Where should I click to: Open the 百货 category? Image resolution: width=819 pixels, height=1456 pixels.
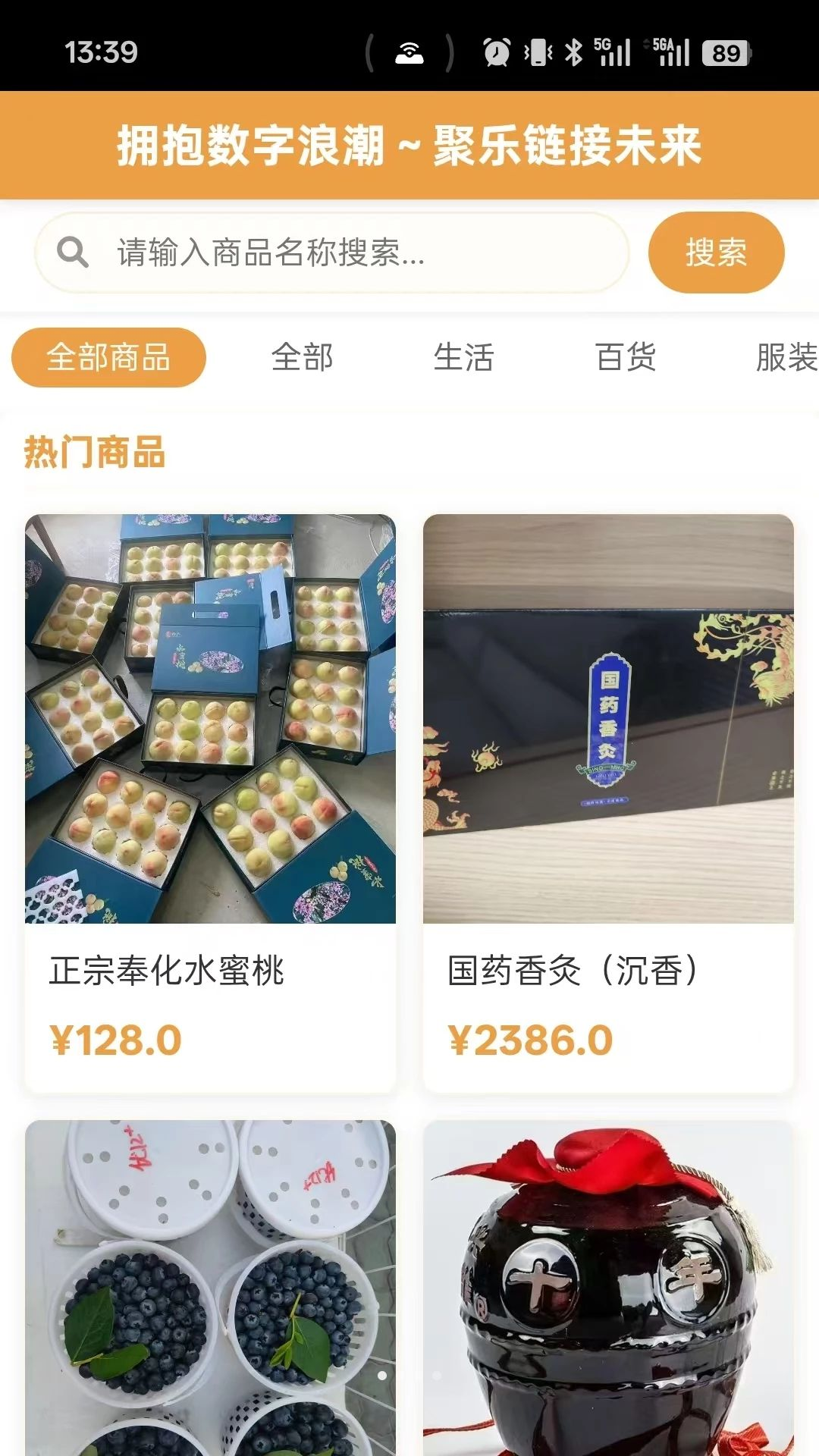(625, 357)
